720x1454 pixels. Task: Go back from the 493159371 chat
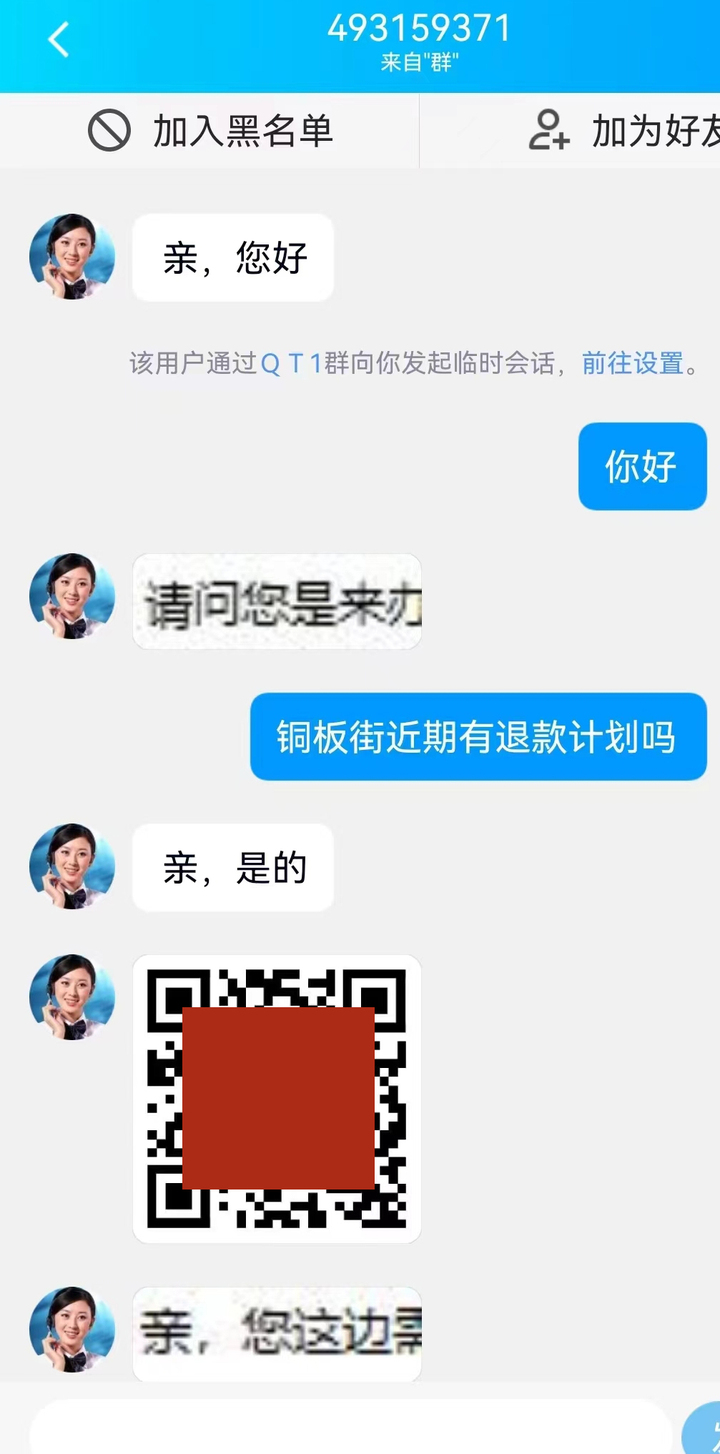pos(58,40)
